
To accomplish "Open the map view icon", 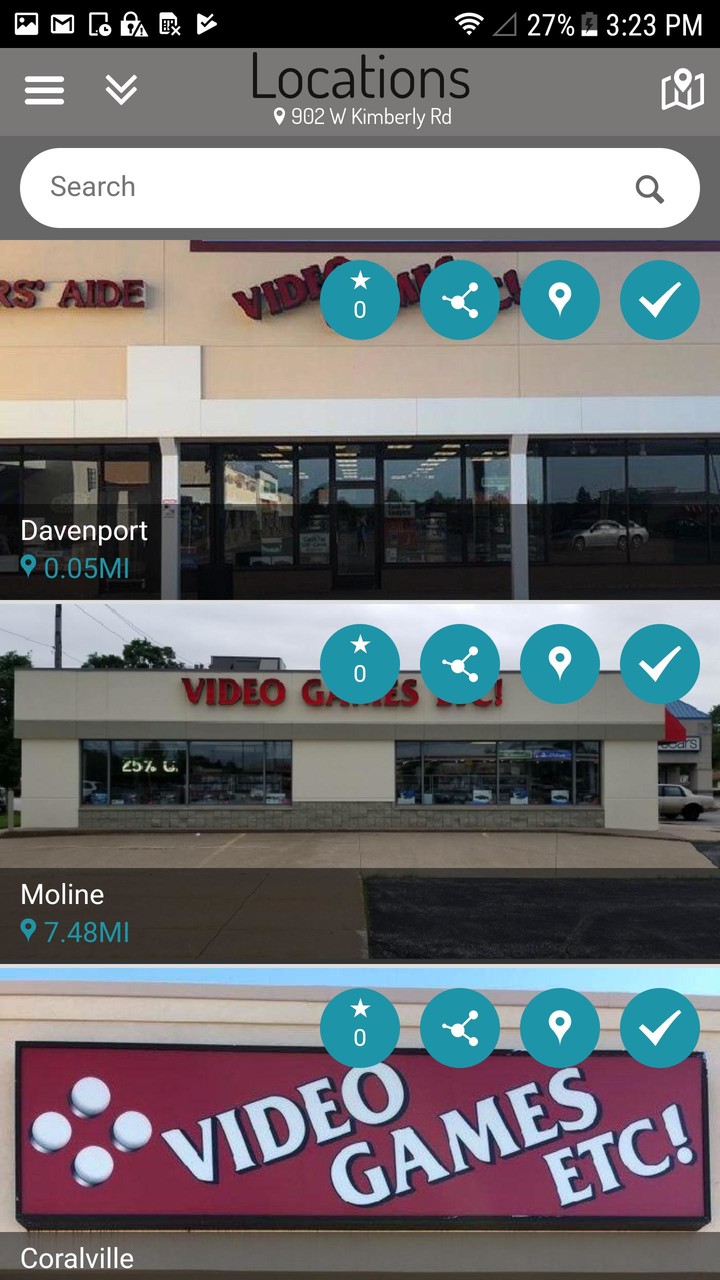I will [x=682, y=91].
